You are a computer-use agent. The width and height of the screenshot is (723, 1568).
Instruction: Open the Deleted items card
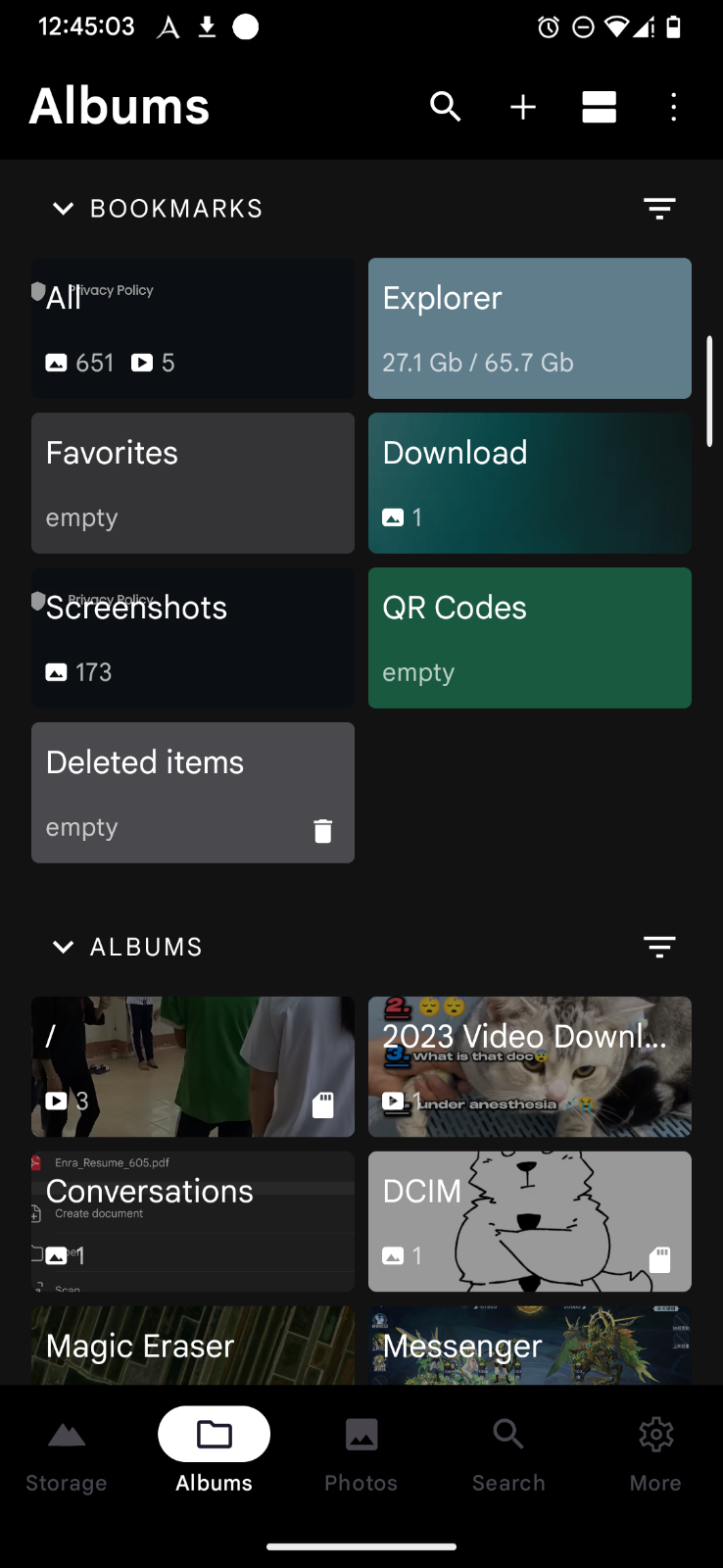tap(193, 793)
